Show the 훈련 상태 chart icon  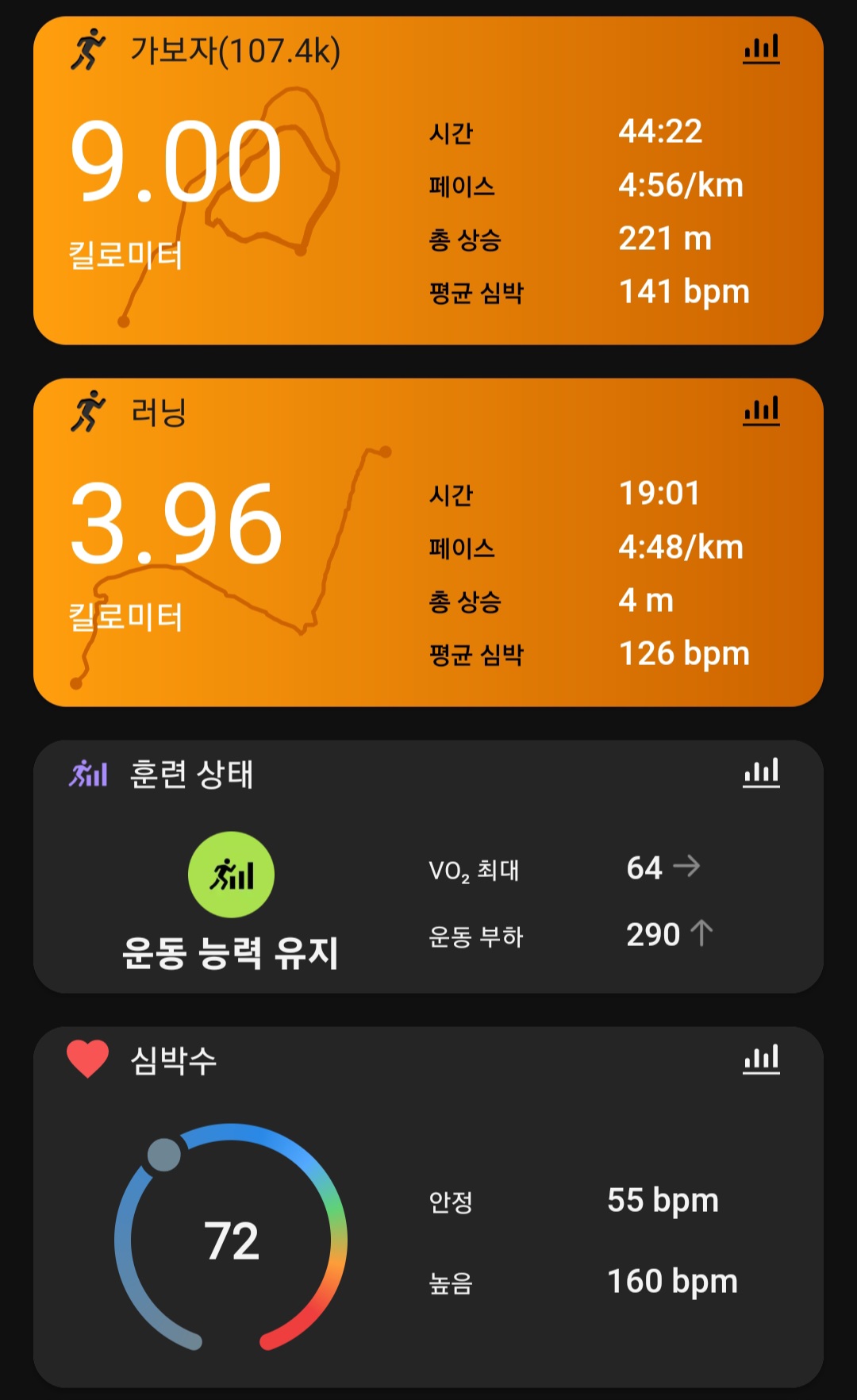[761, 773]
